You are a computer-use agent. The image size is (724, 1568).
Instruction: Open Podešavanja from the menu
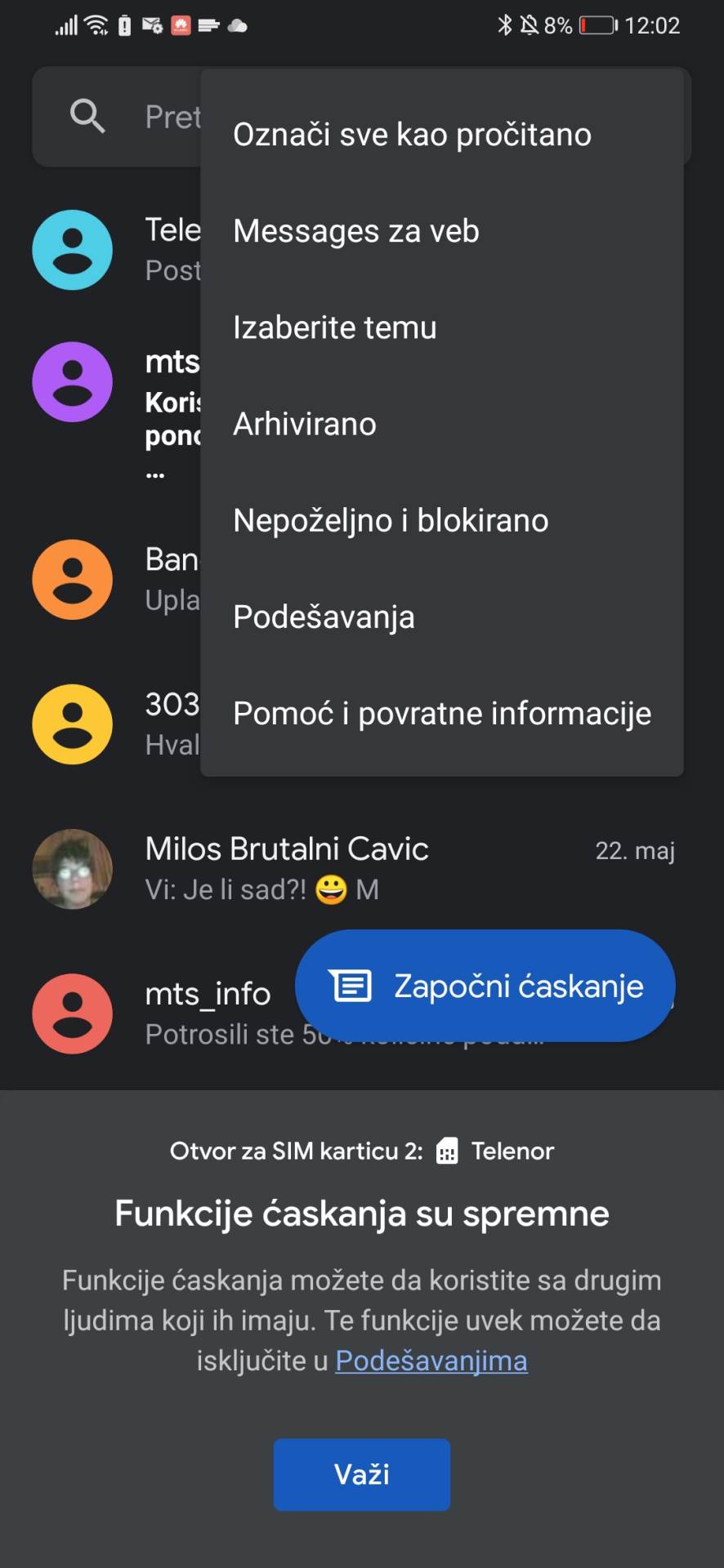click(x=324, y=617)
